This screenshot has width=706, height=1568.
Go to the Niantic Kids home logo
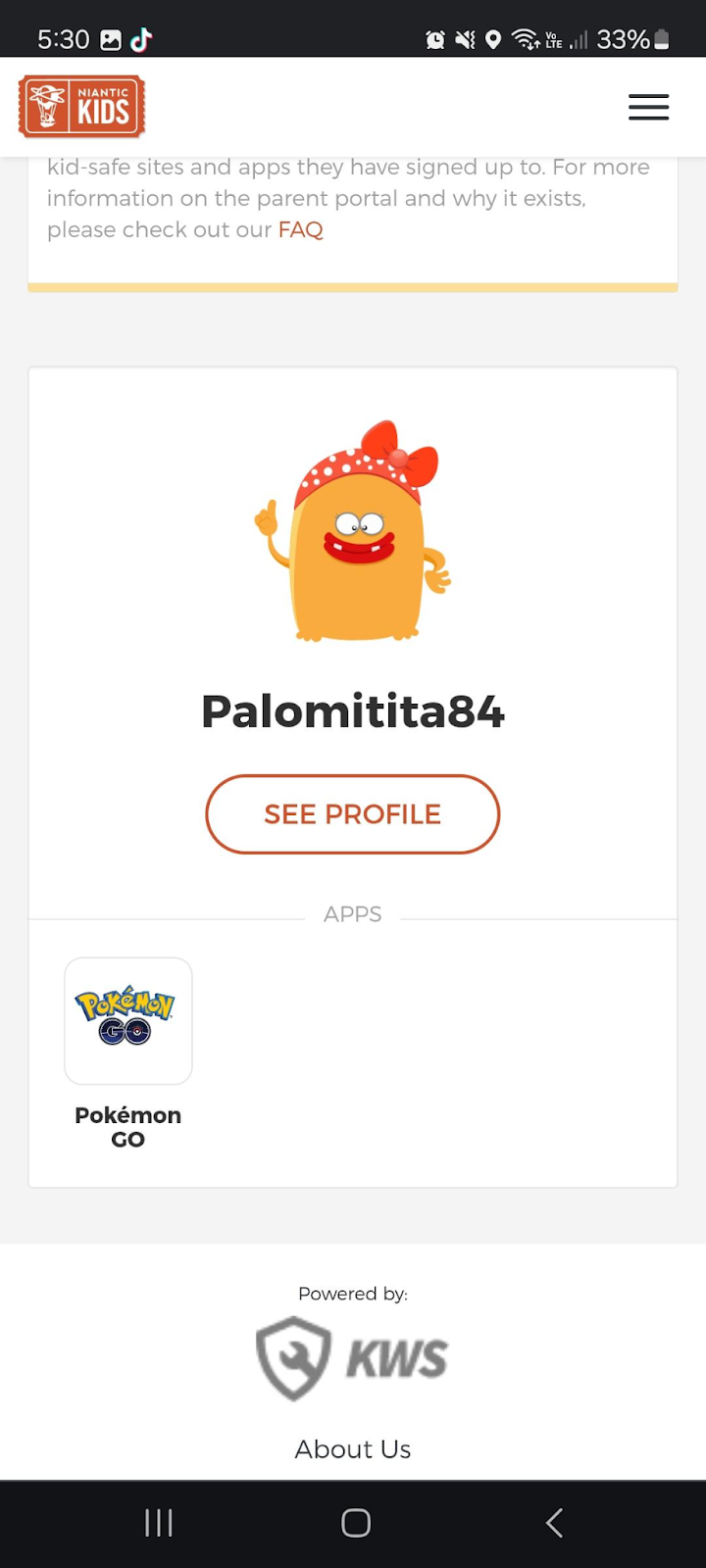[x=82, y=107]
